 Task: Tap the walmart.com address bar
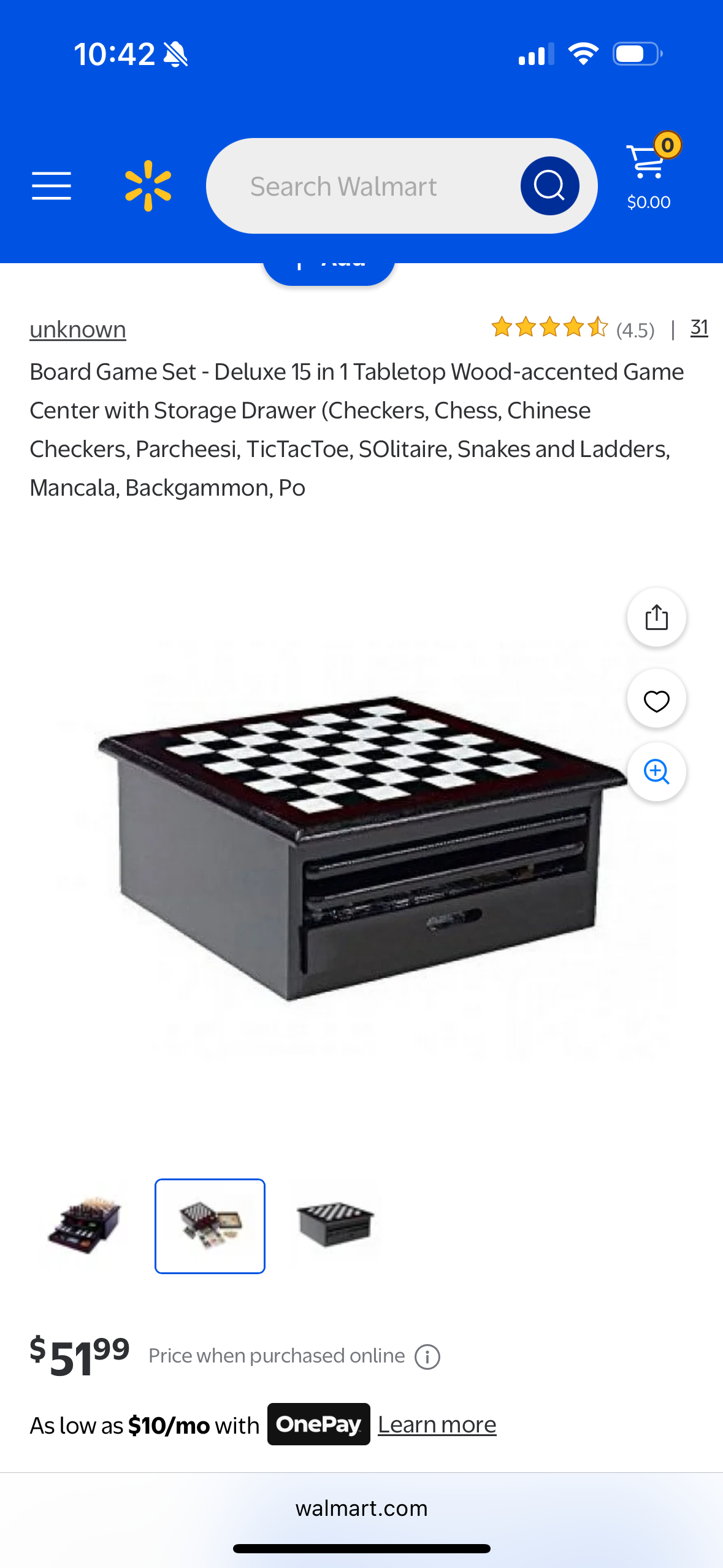tap(361, 1508)
